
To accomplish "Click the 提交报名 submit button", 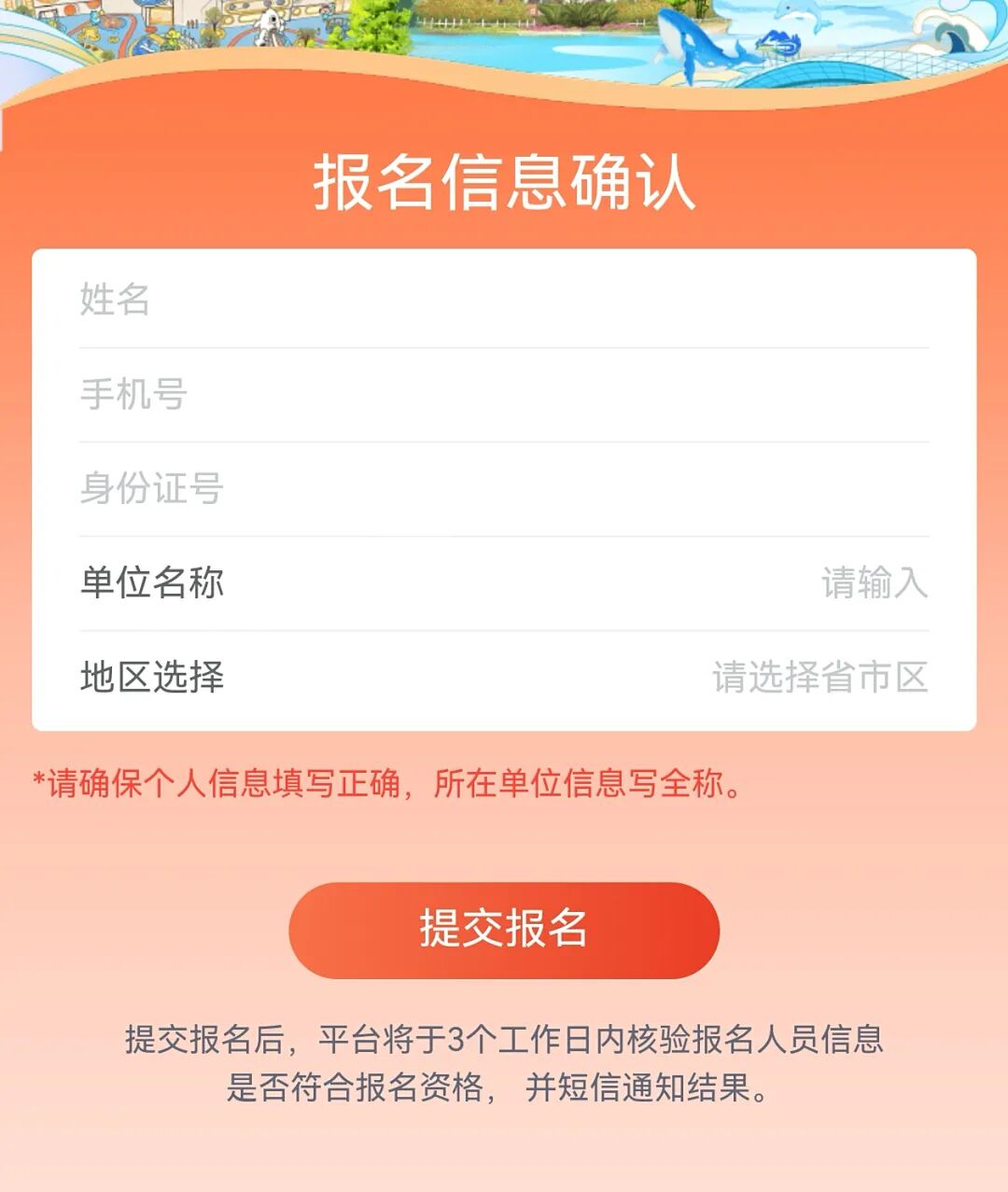I will click(504, 929).
